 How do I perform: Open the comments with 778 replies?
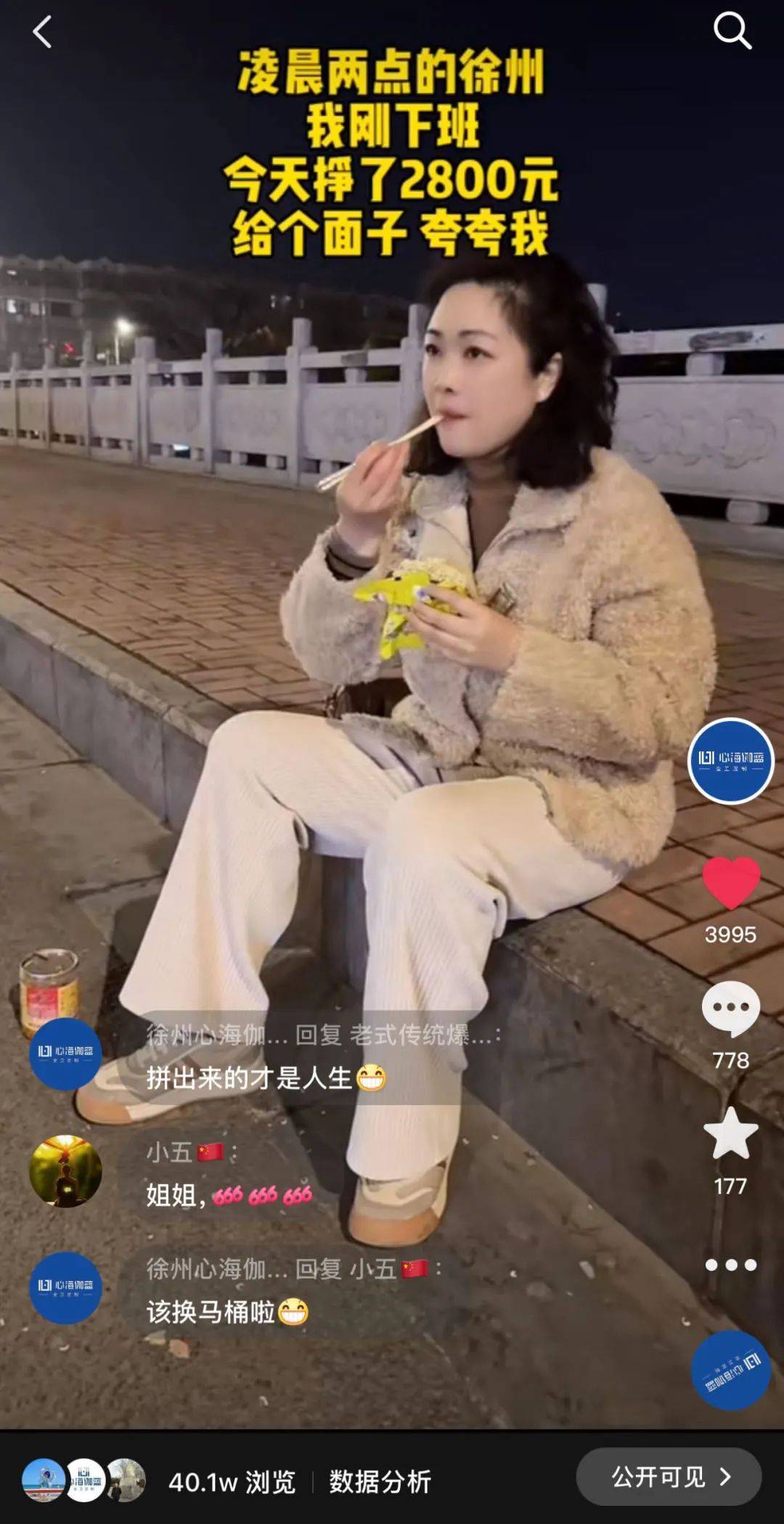click(730, 1008)
